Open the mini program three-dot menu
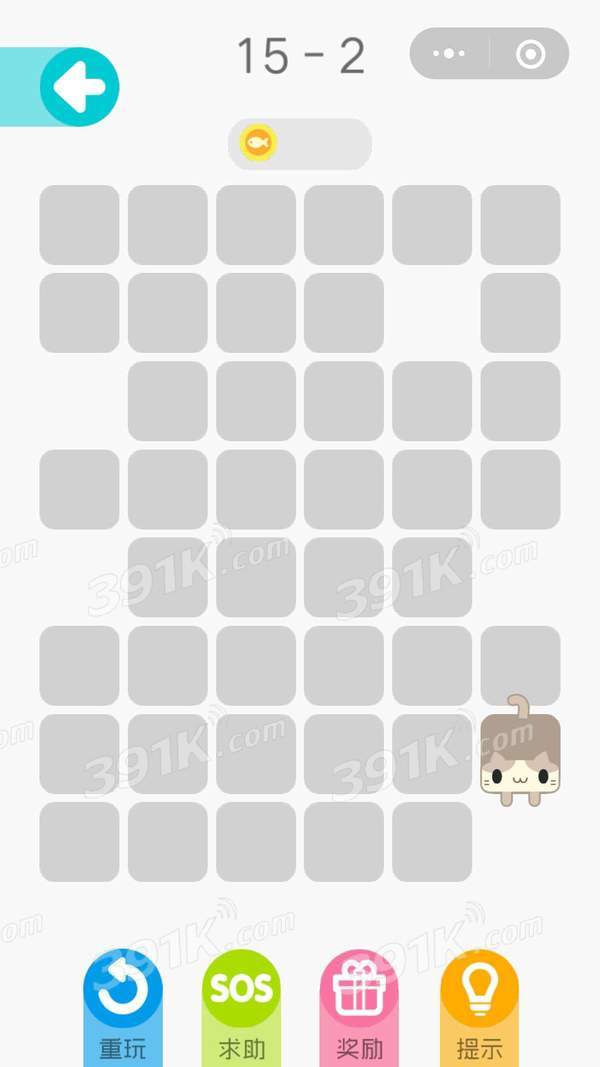Screen dimensions: 600x1067 (x=450, y=54)
